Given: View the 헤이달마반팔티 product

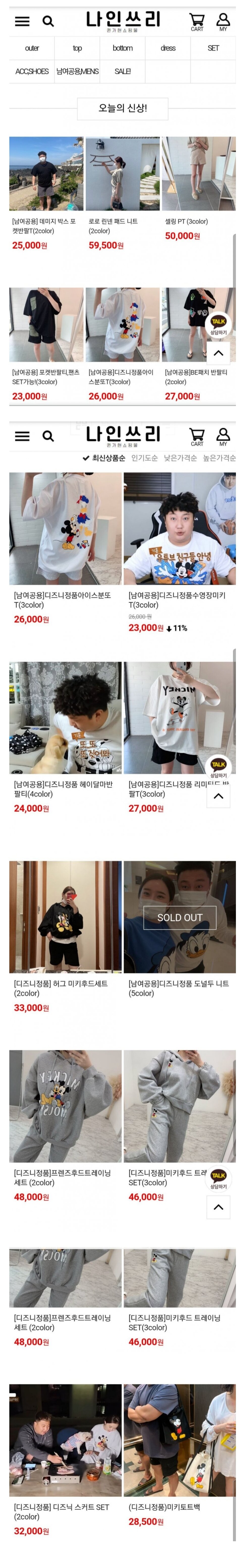Looking at the screenshot, I should (x=65, y=718).
